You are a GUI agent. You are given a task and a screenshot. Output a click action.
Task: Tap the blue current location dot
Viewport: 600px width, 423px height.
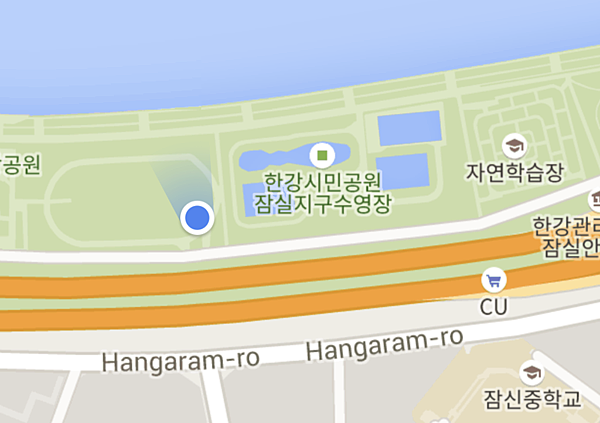(x=198, y=217)
